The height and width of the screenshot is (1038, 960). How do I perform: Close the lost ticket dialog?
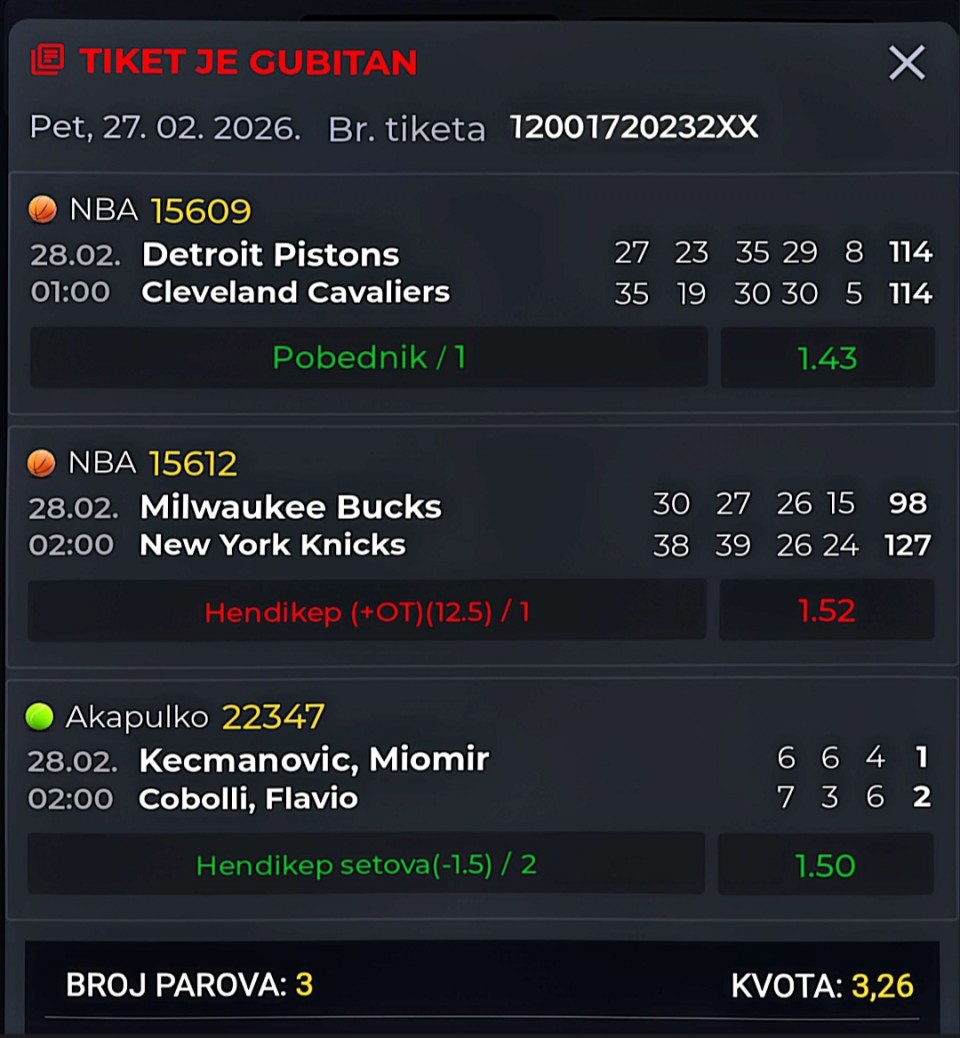click(x=906, y=63)
